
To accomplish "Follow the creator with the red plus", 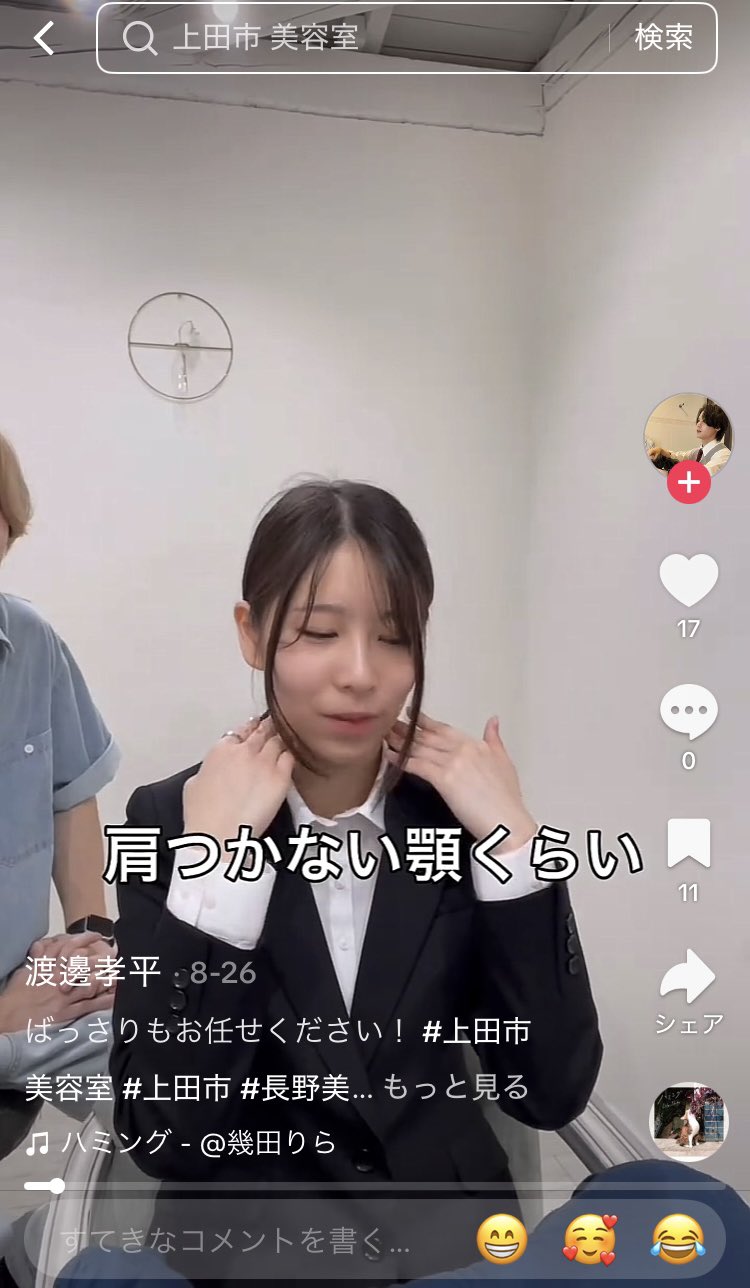I will pyautogui.click(x=688, y=484).
